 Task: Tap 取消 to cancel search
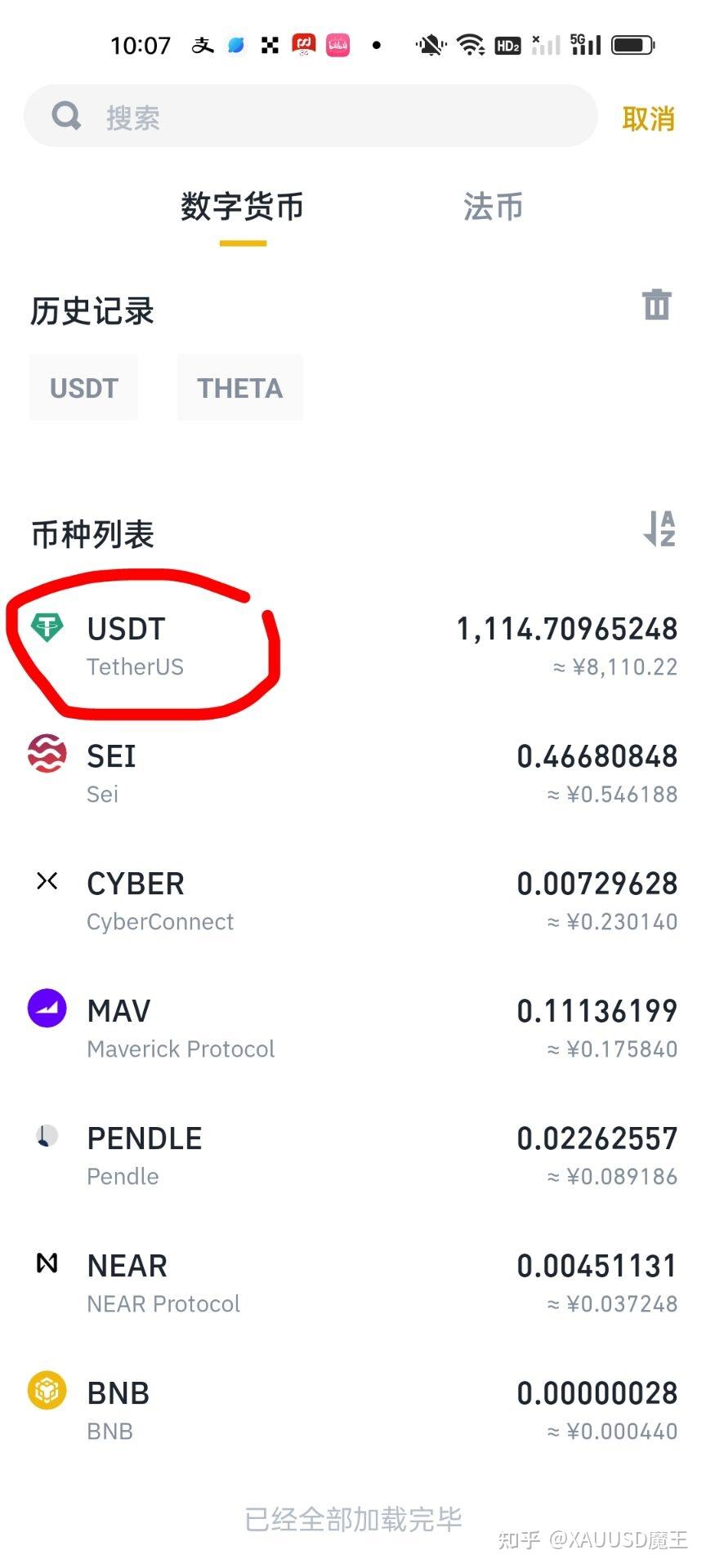click(650, 118)
